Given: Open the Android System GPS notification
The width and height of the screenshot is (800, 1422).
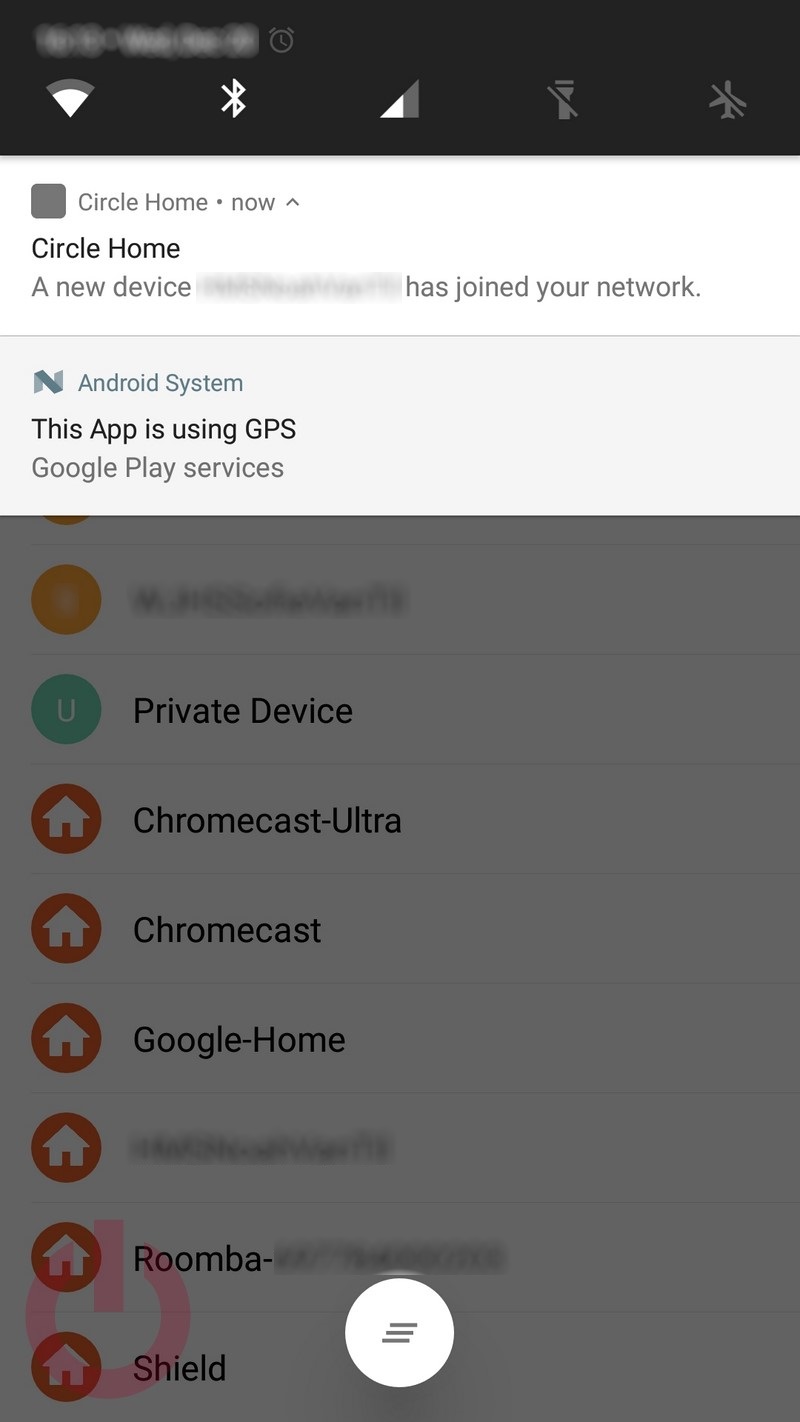Looking at the screenshot, I should (x=400, y=426).
